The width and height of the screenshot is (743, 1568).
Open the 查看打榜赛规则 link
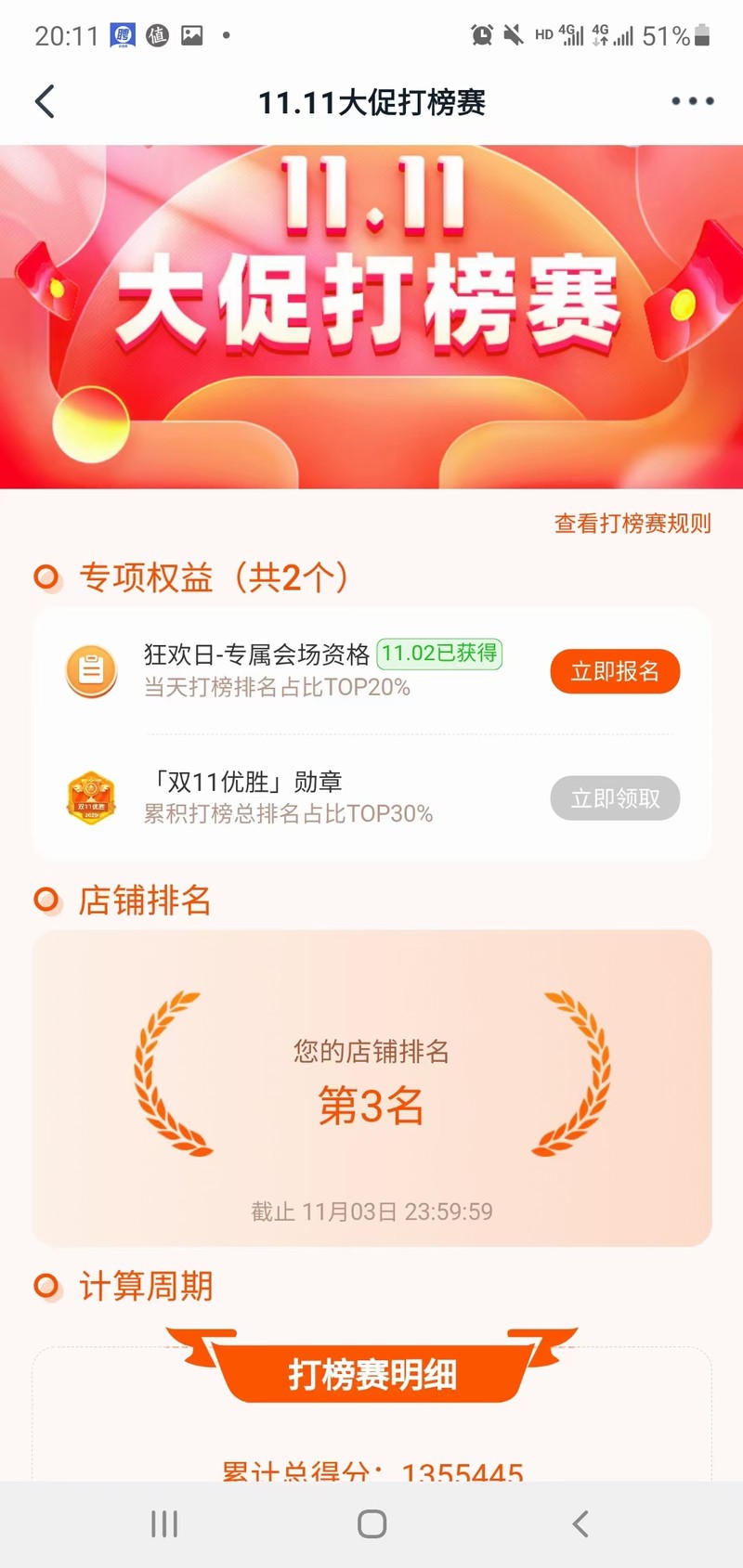click(632, 524)
